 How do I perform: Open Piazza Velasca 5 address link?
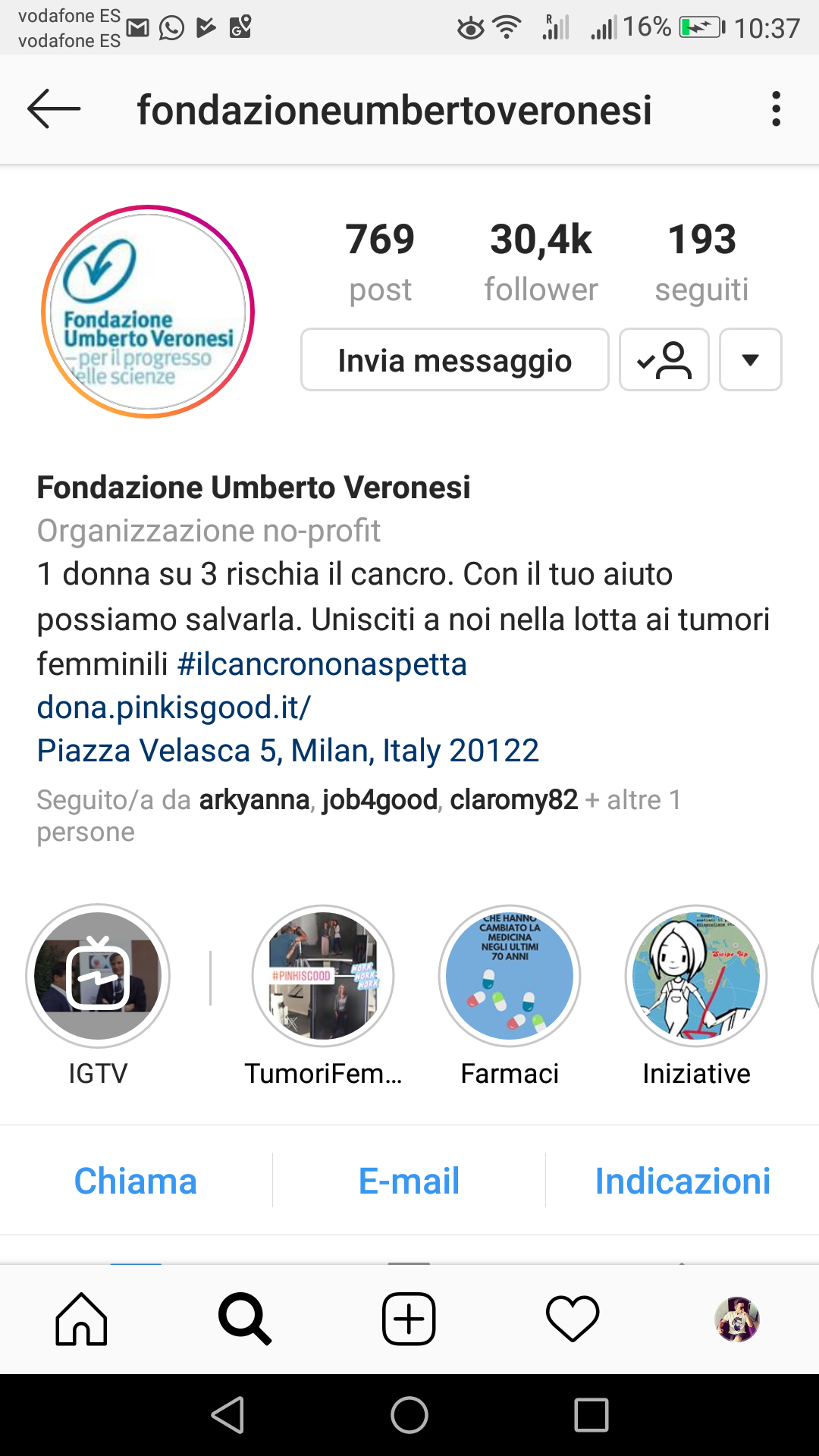pyautogui.click(x=287, y=751)
